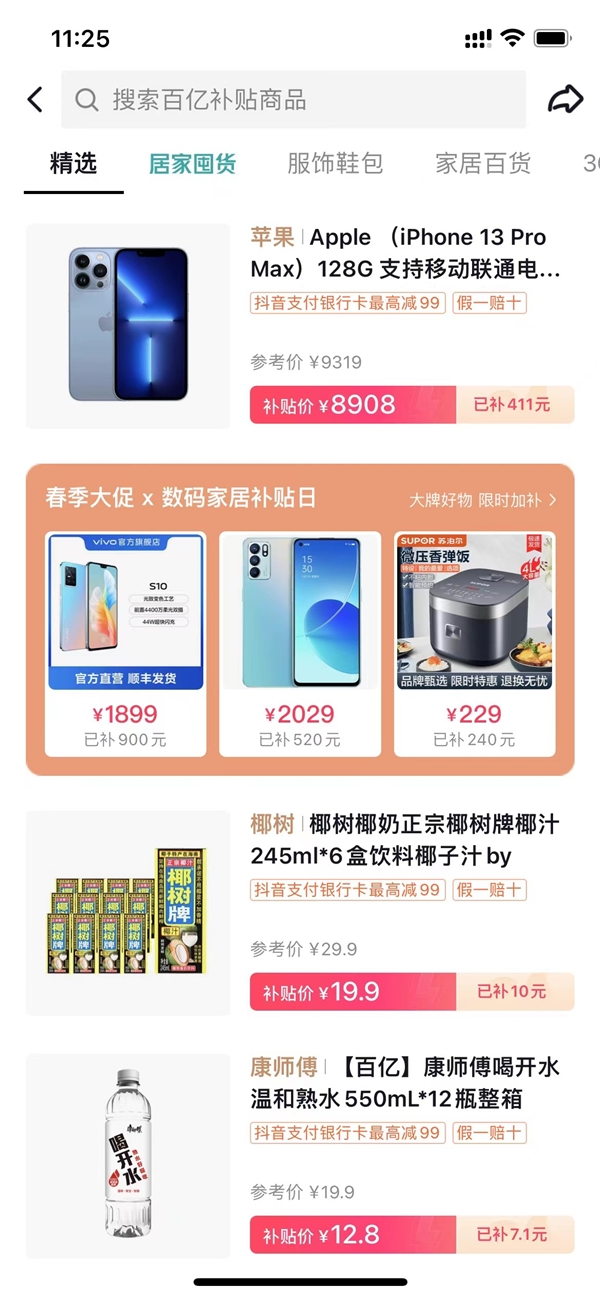View the SUPOR rice cooker at ¥229
Screen dimensions: 600x1298
click(x=474, y=643)
